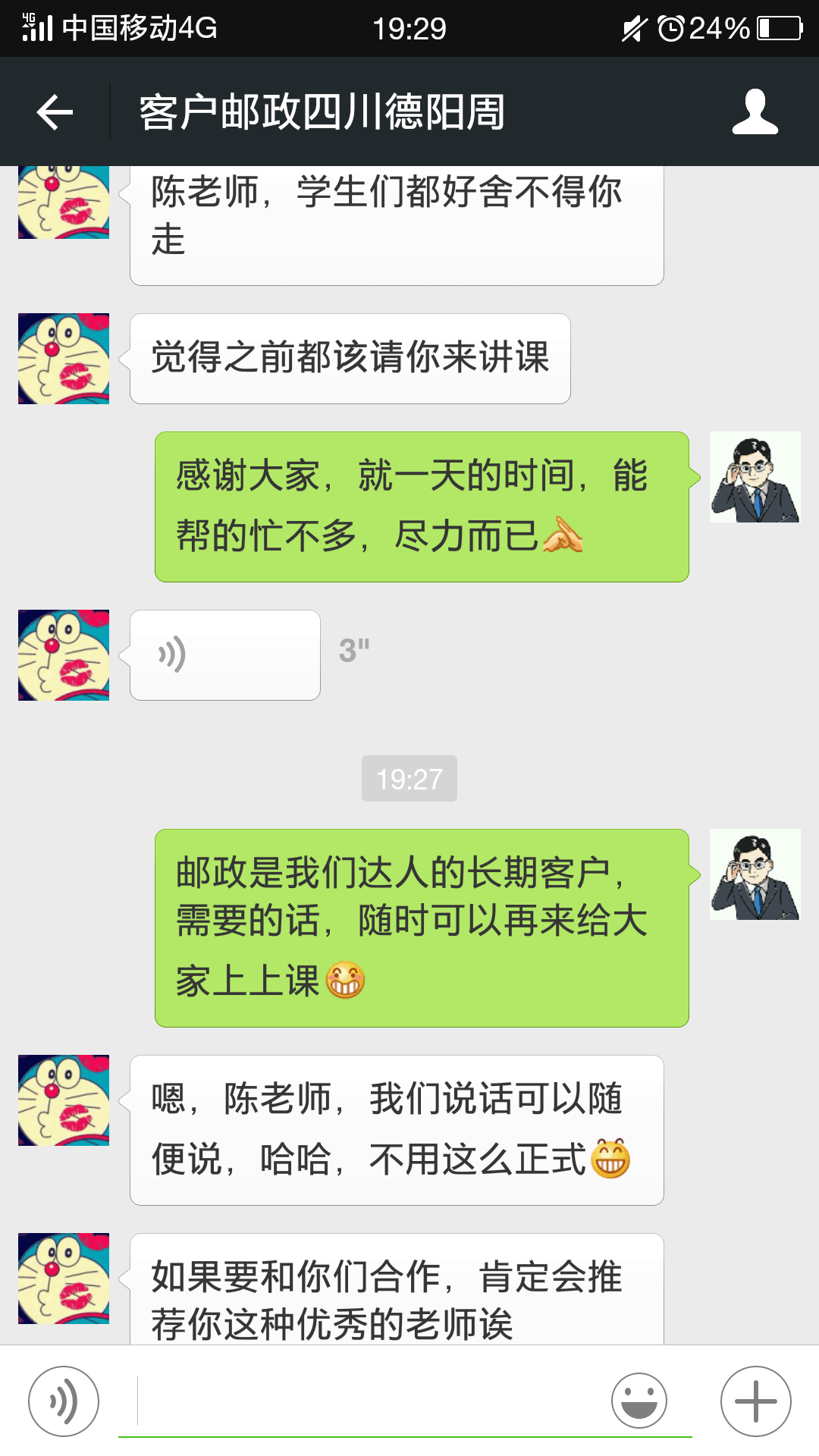Open the plus attachments menu
This screenshot has height=1456, width=819.
point(755,1401)
